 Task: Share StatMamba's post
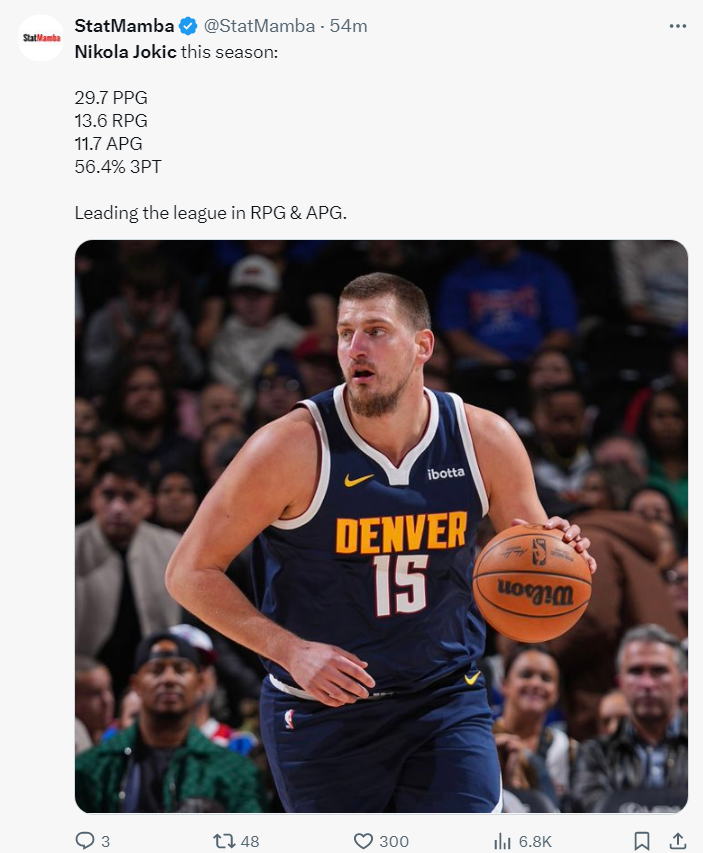pyautogui.click(x=677, y=841)
